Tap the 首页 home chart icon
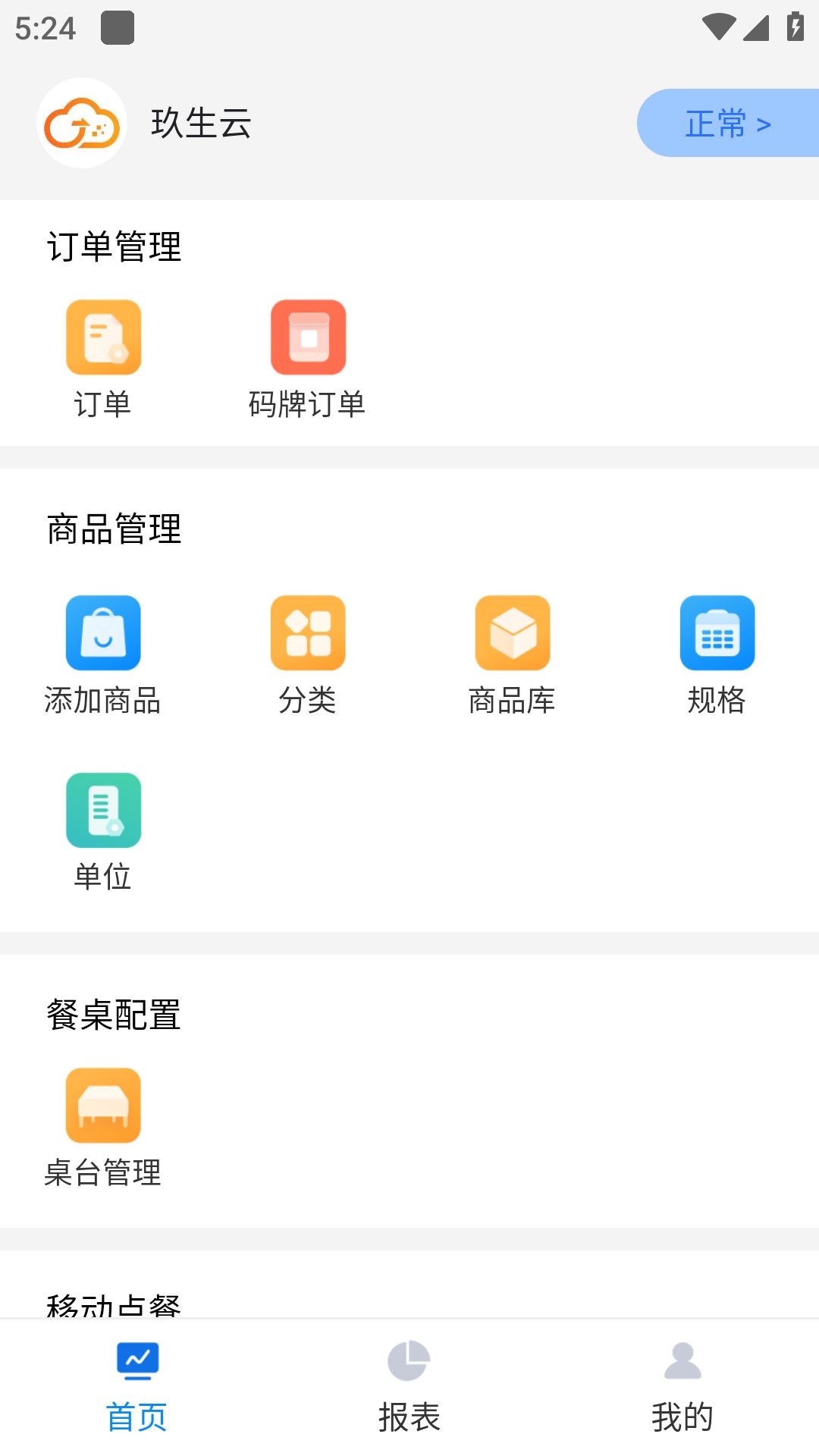819x1456 pixels. click(136, 1360)
